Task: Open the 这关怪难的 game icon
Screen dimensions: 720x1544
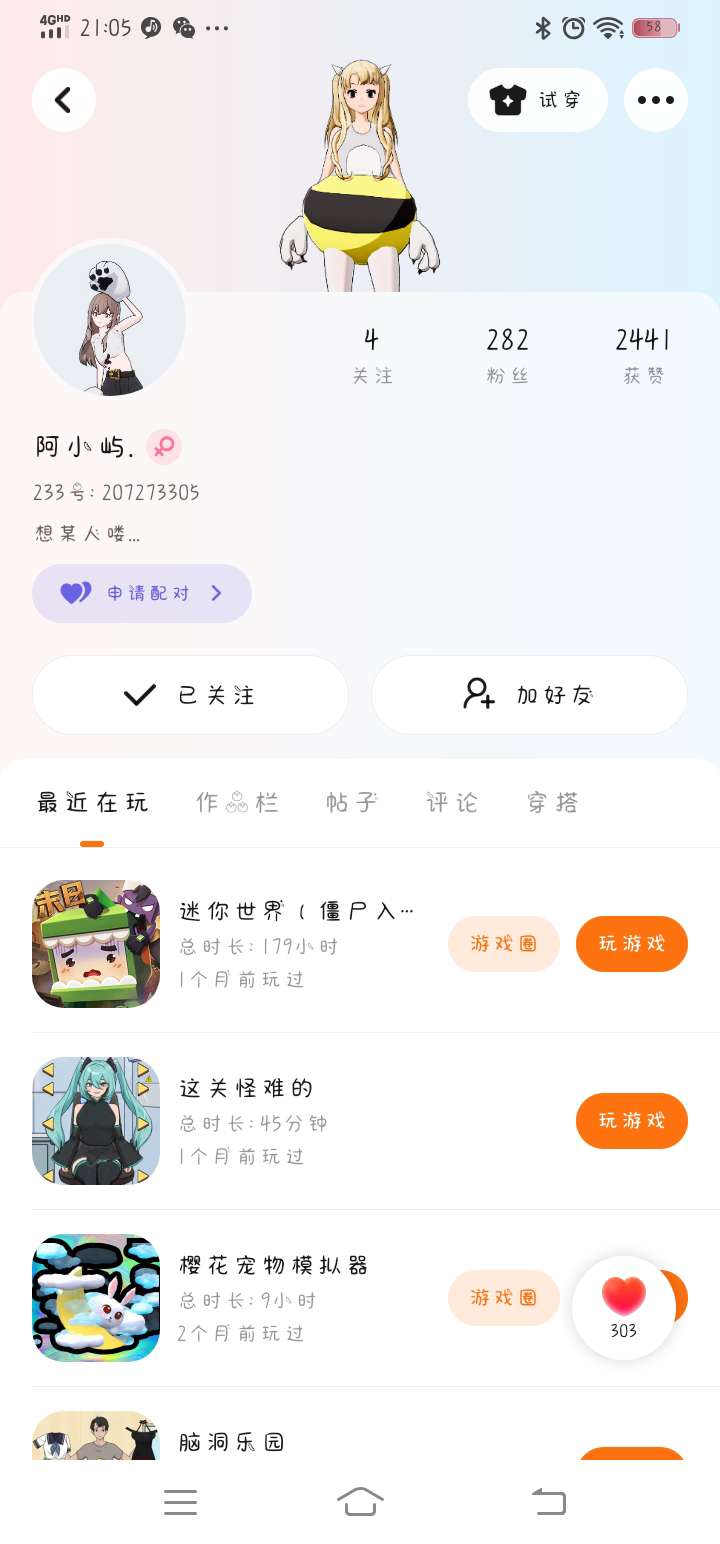Action: (x=96, y=1120)
